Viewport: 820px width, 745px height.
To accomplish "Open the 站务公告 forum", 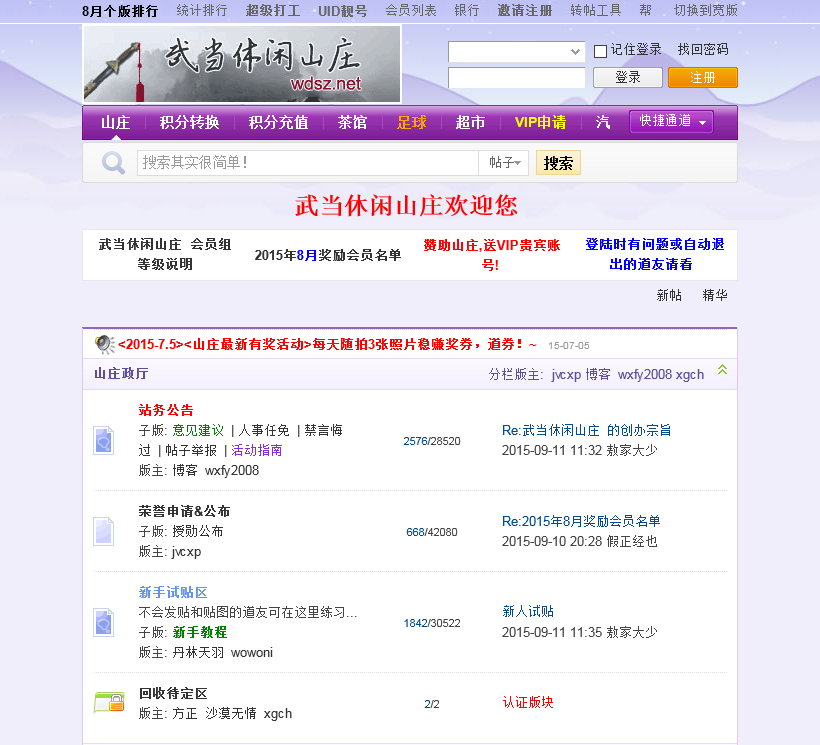I will pyautogui.click(x=166, y=410).
